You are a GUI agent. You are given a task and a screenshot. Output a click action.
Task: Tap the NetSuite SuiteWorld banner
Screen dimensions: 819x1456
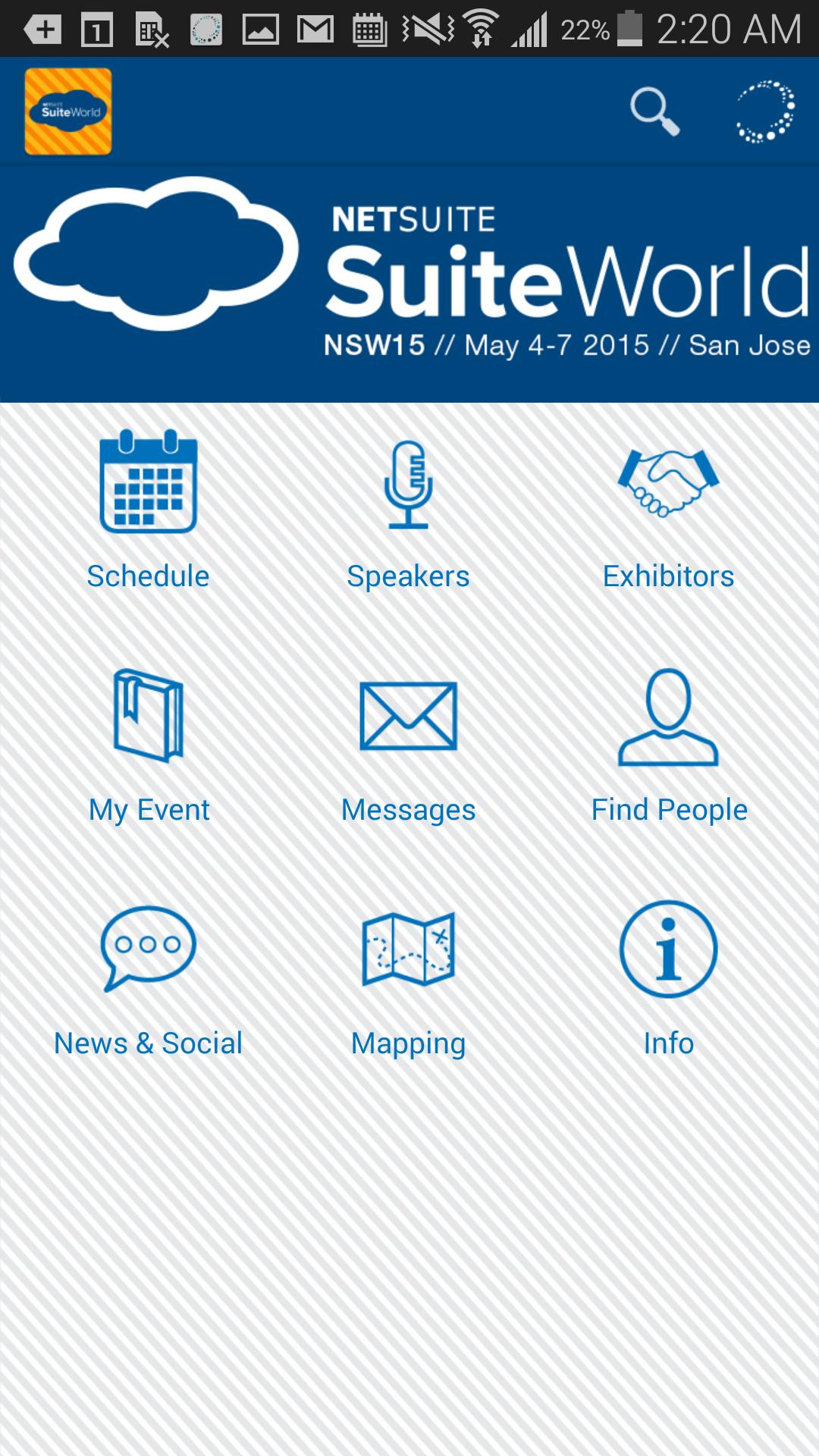[409, 281]
